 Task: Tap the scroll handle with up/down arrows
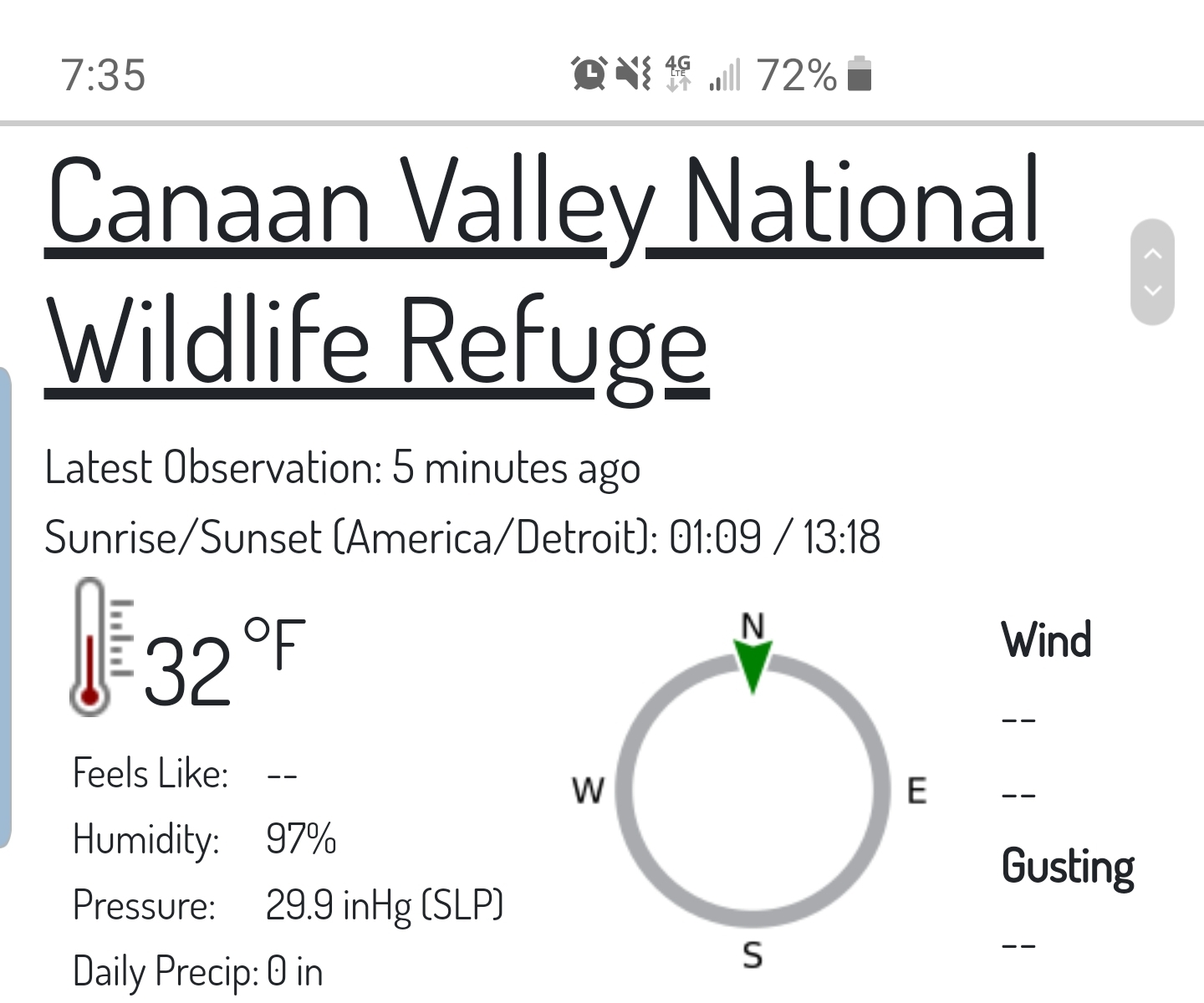[x=1152, y=272]
